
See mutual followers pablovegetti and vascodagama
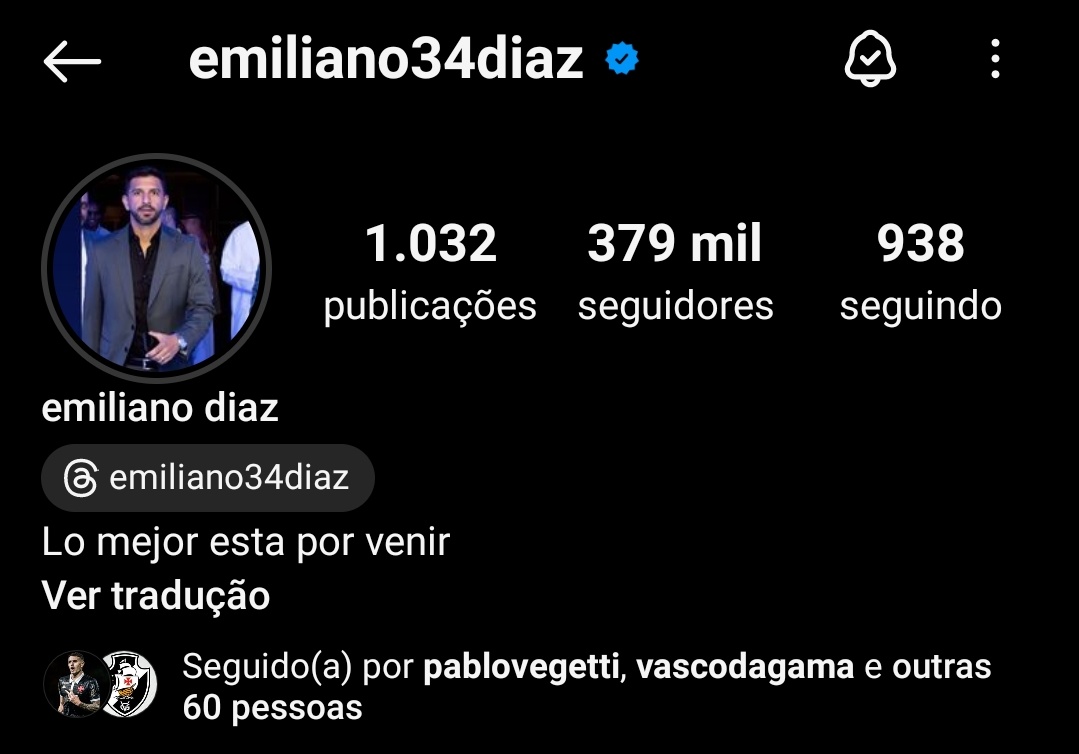(586, 686)
